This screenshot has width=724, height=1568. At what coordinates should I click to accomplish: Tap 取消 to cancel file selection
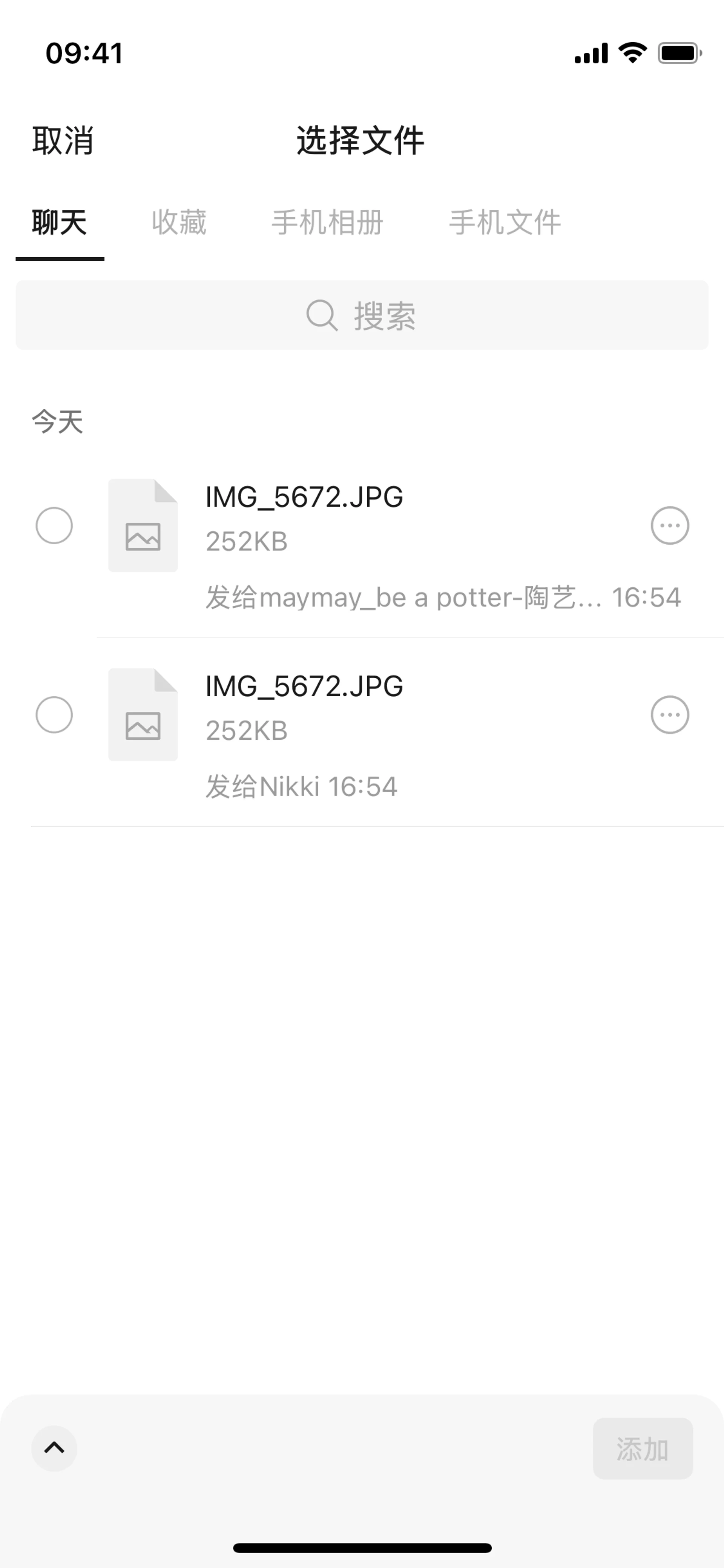63,141
